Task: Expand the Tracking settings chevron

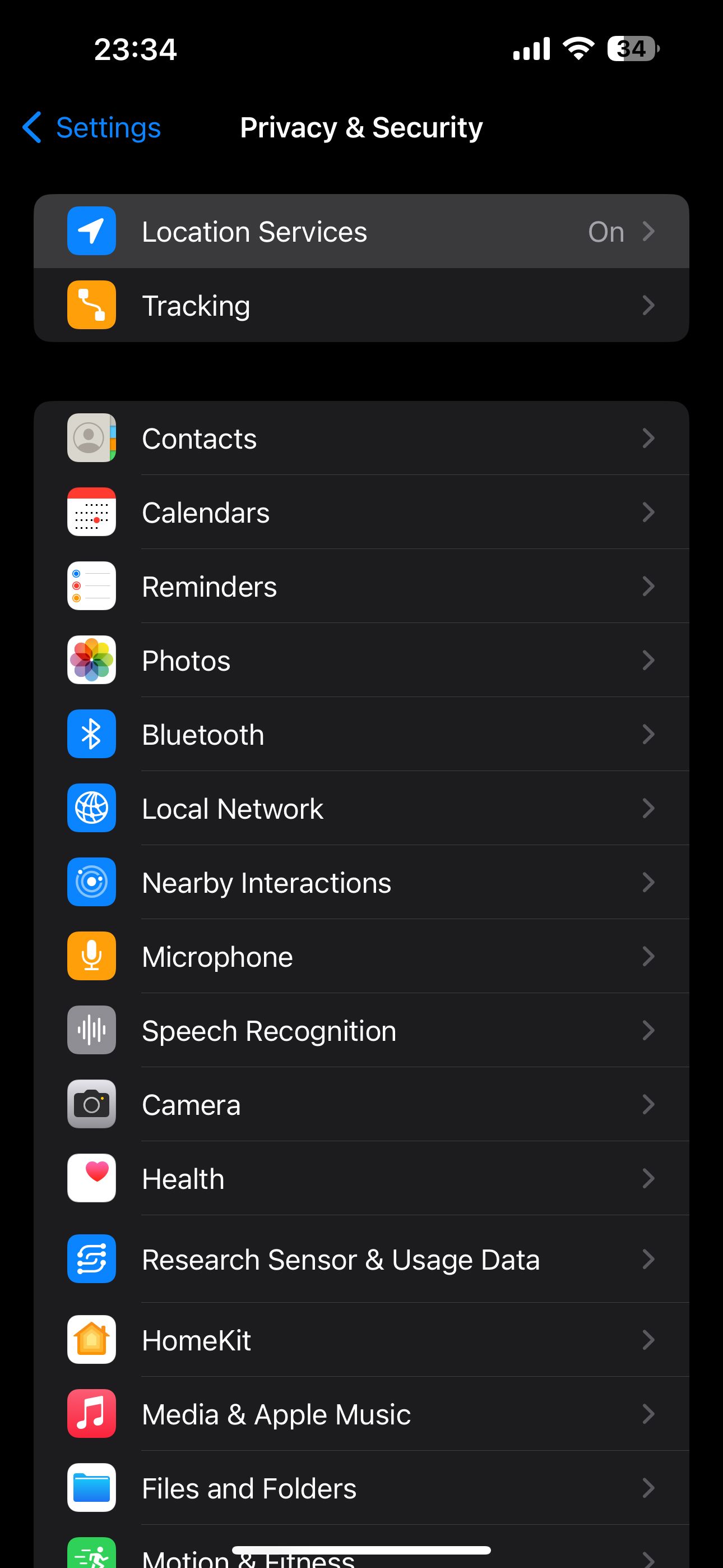Action: point(650,305)
